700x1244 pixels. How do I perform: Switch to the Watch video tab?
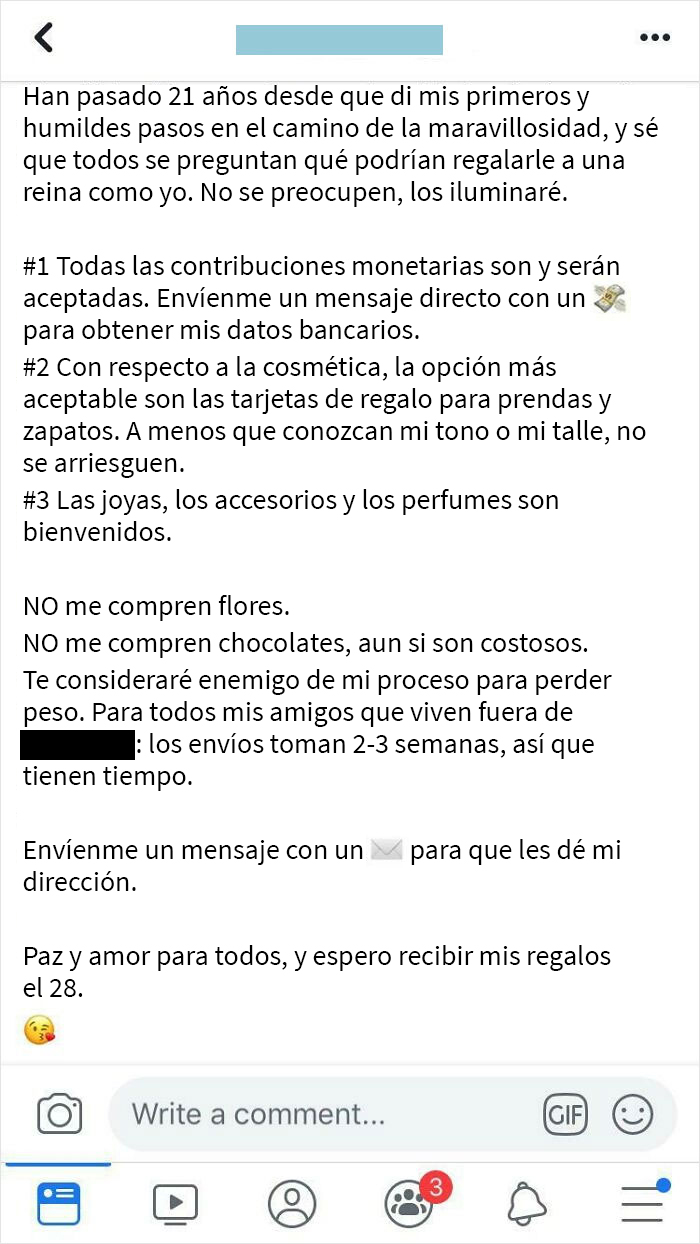point(175,1203)
